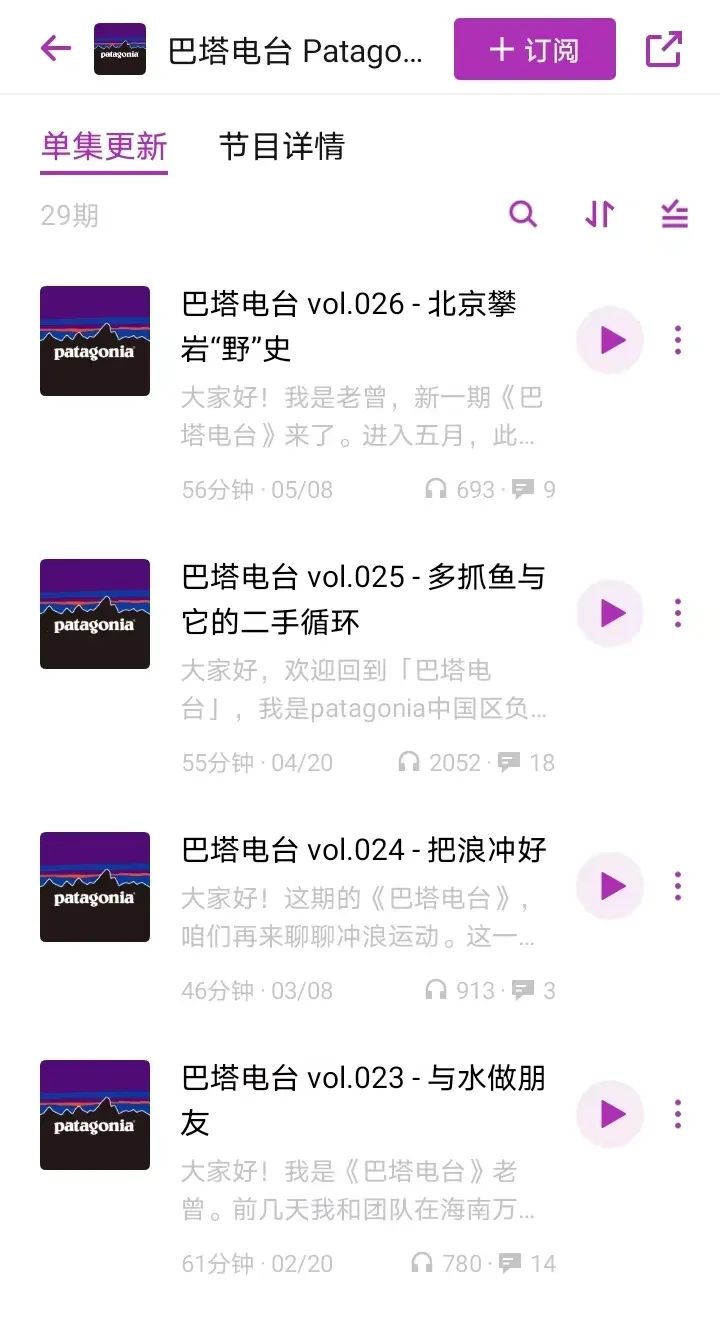Play episode vol.025 多抓鱼与它的二手循环
The width and height of the screenshot is (720, 1317).
[x=610, y=613]
